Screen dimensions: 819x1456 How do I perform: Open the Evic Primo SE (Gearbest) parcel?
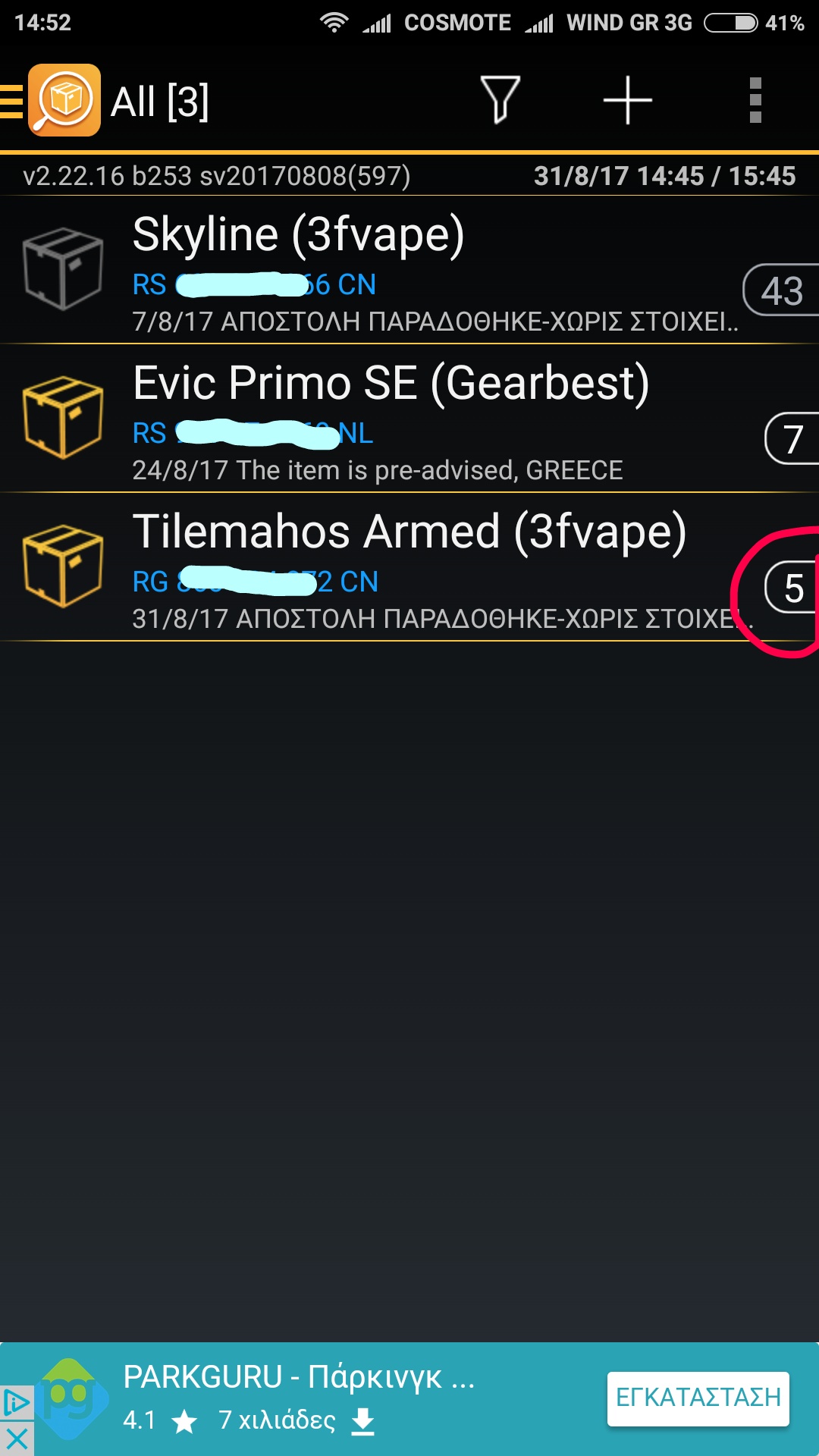click(409, 419)
